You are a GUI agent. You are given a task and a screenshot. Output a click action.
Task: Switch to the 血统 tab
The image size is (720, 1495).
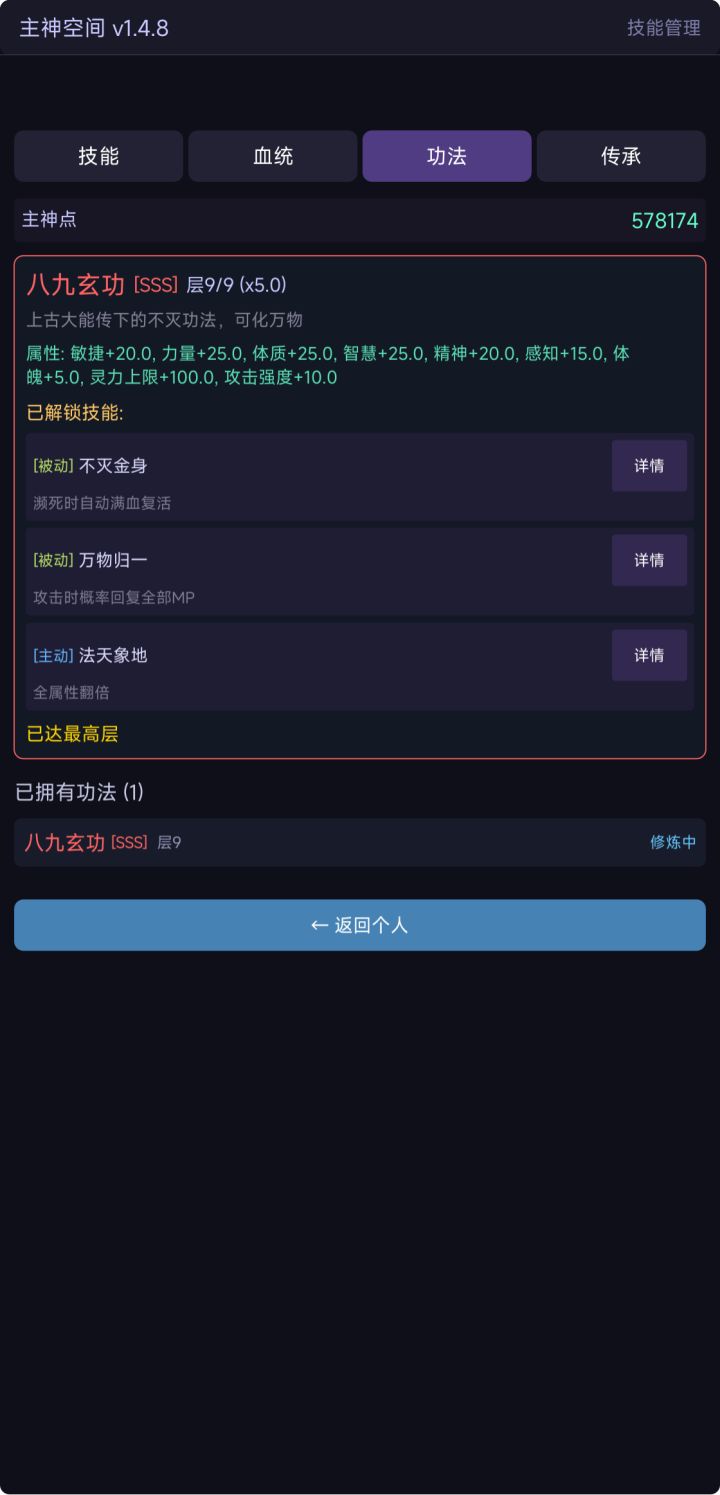272,156
